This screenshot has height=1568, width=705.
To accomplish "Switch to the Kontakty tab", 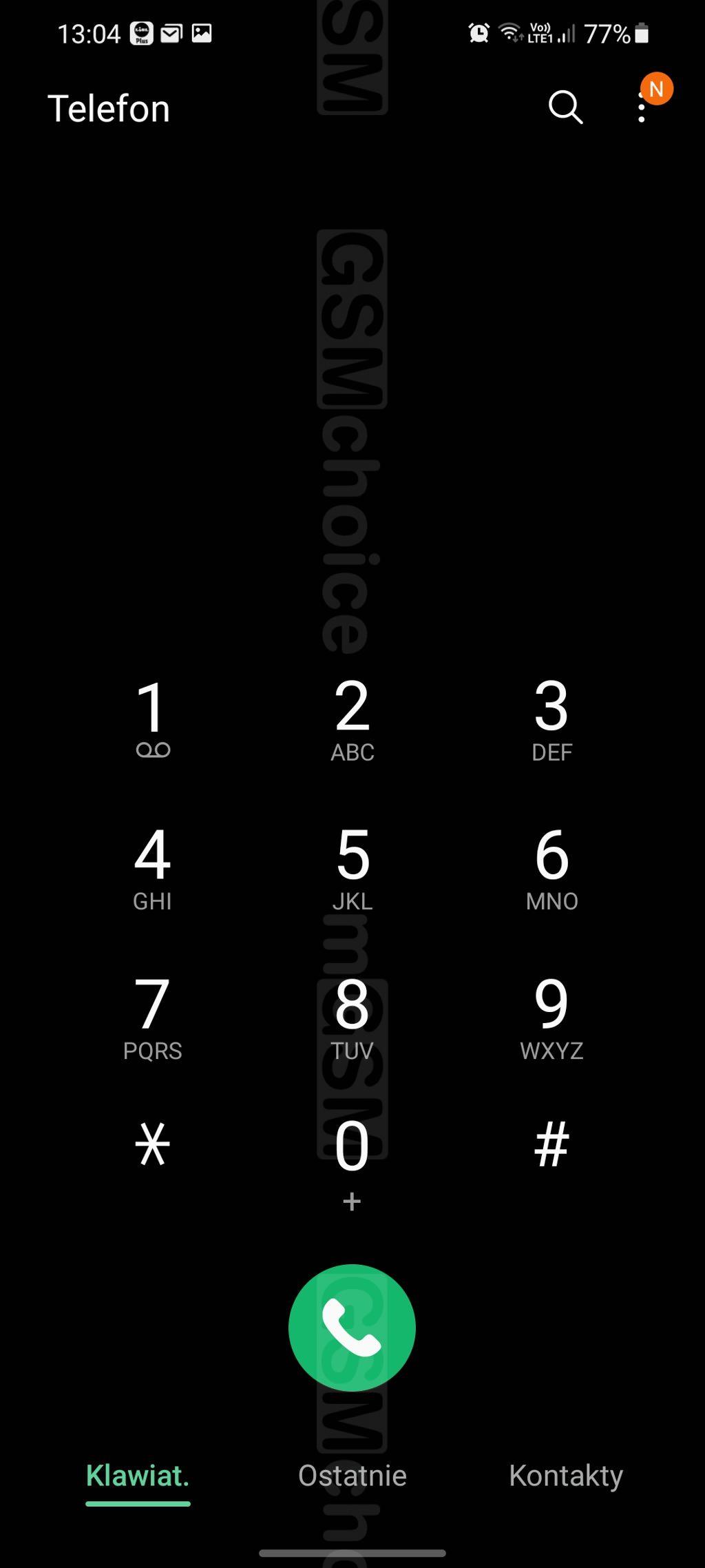I will (x=566, y=1476).
